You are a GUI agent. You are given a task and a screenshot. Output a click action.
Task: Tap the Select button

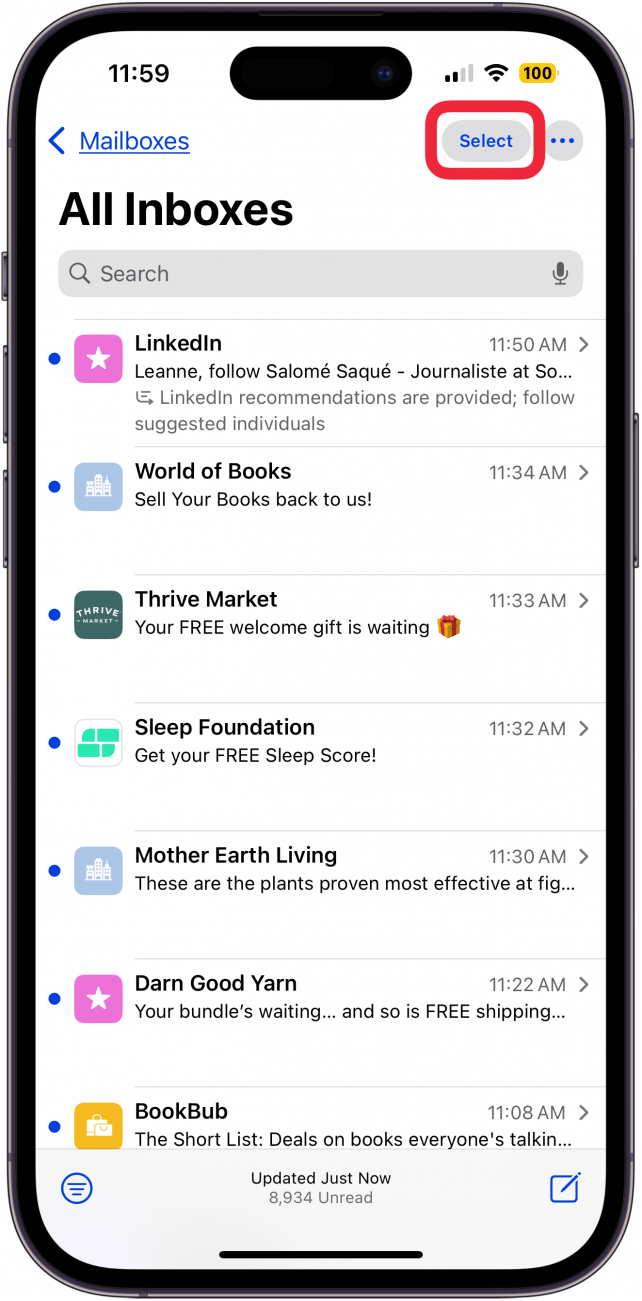coord(485,141)
